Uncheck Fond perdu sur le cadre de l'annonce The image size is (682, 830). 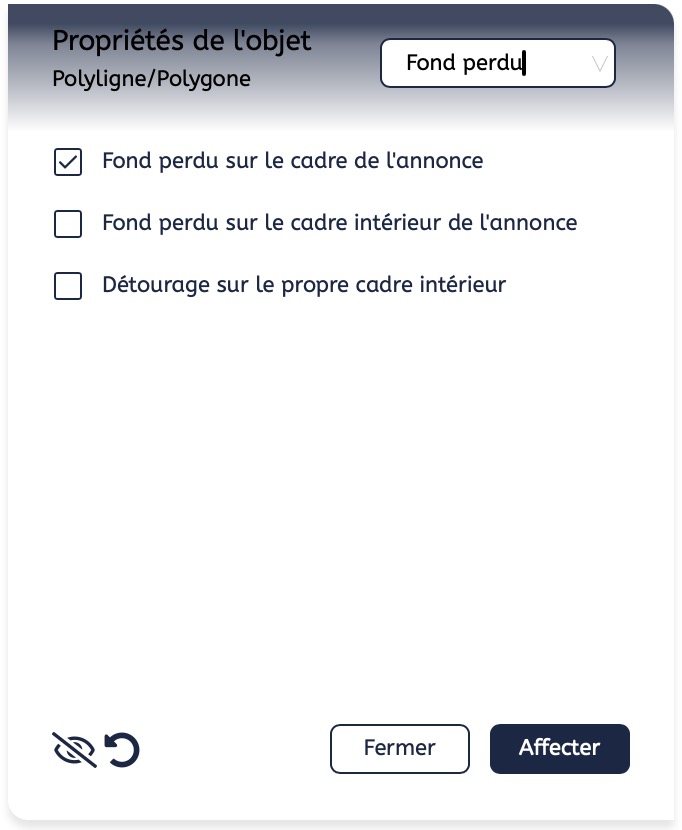tap(68, 162)
